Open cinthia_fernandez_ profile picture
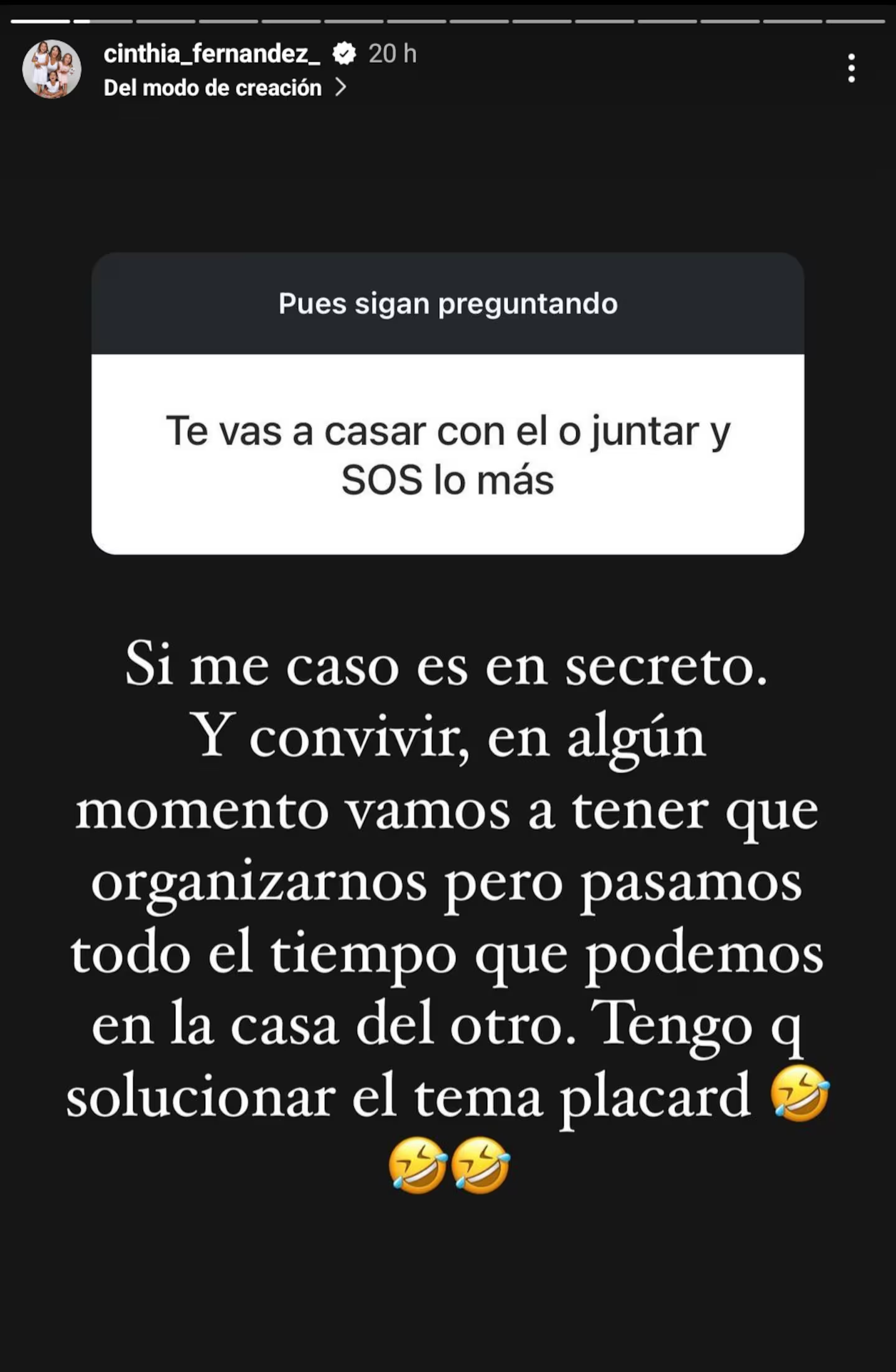The height and width of the screenshot is (1372, 896). coord(52,69)
